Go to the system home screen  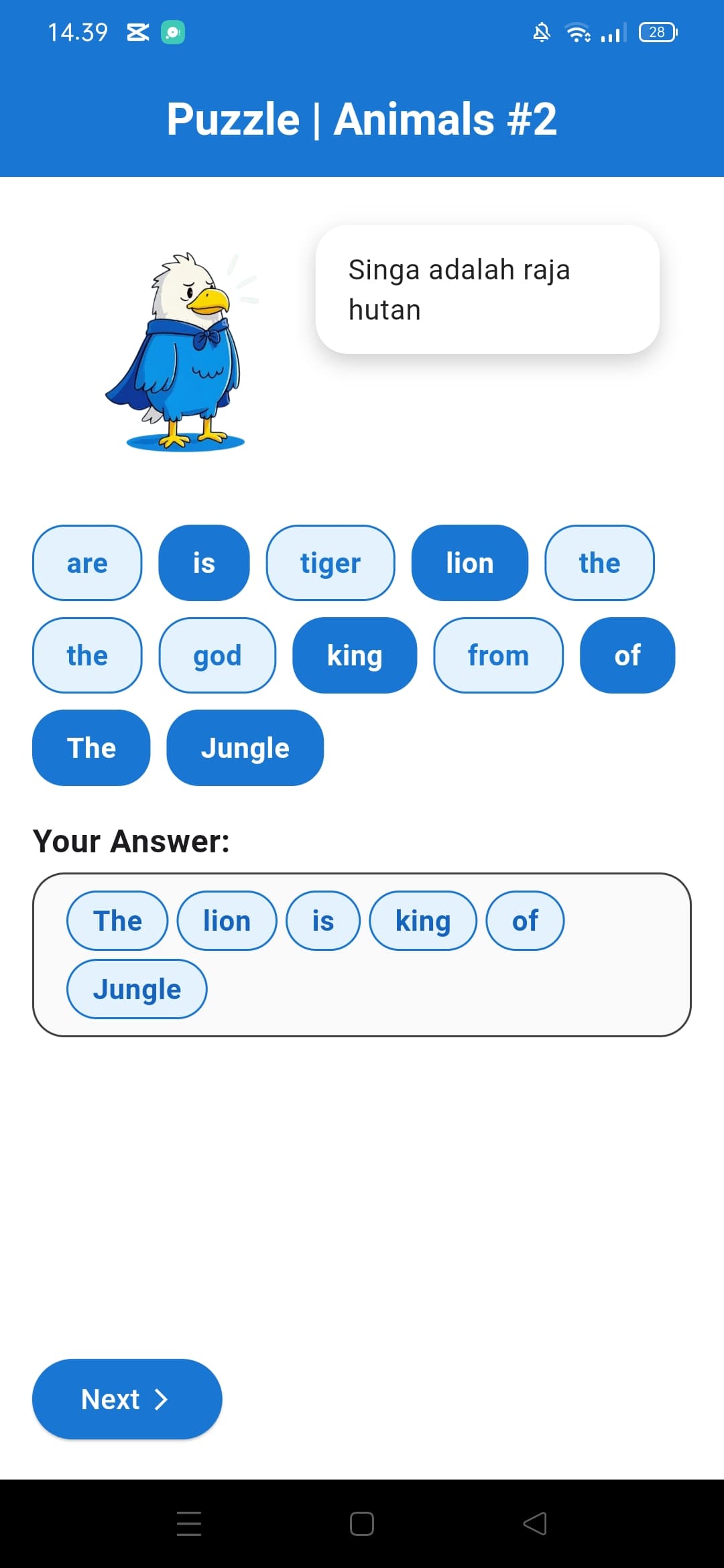[x=362, y=1523]
